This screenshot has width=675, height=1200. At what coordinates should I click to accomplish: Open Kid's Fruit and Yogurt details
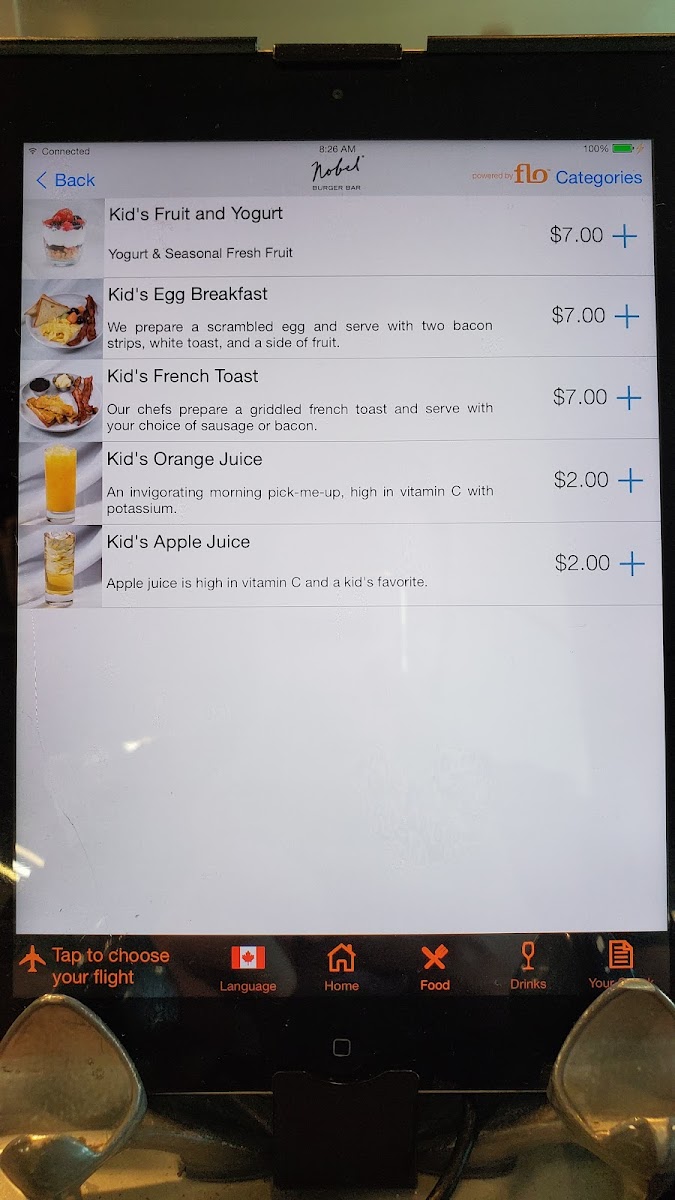click(x=300, y=232)
